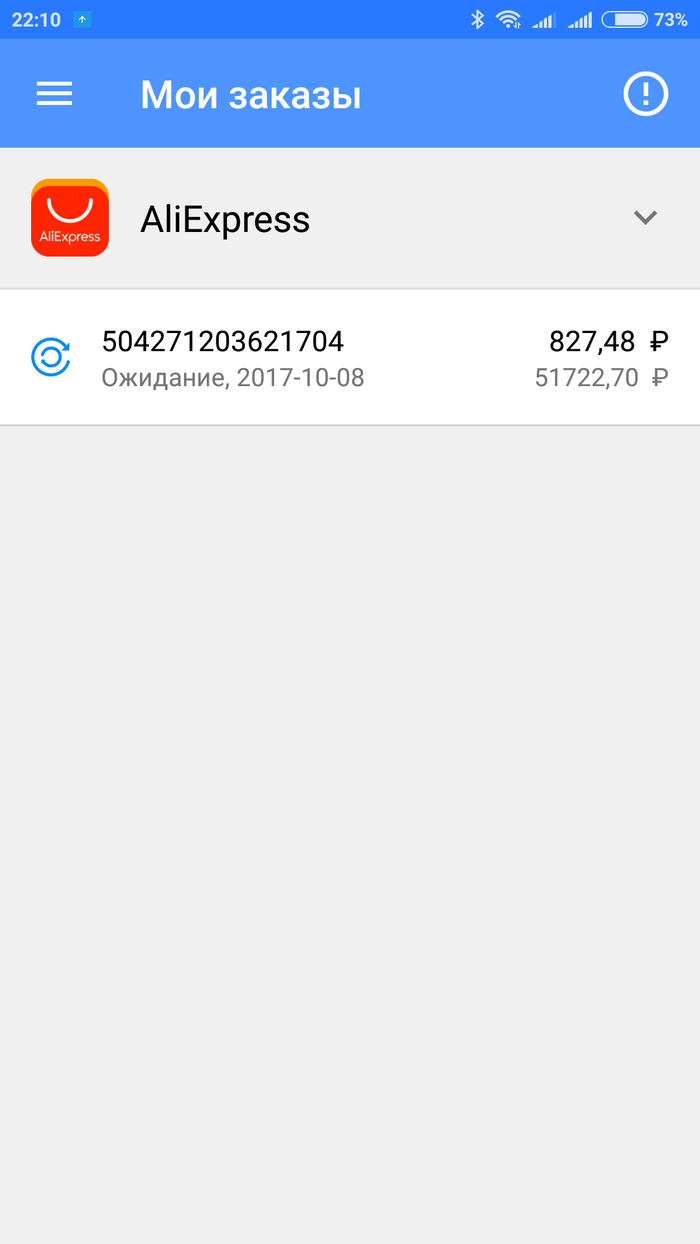Tap the exclamation info icon
Image resolution: width=700 pixels, height=1244 pixels.
(645, 94)
